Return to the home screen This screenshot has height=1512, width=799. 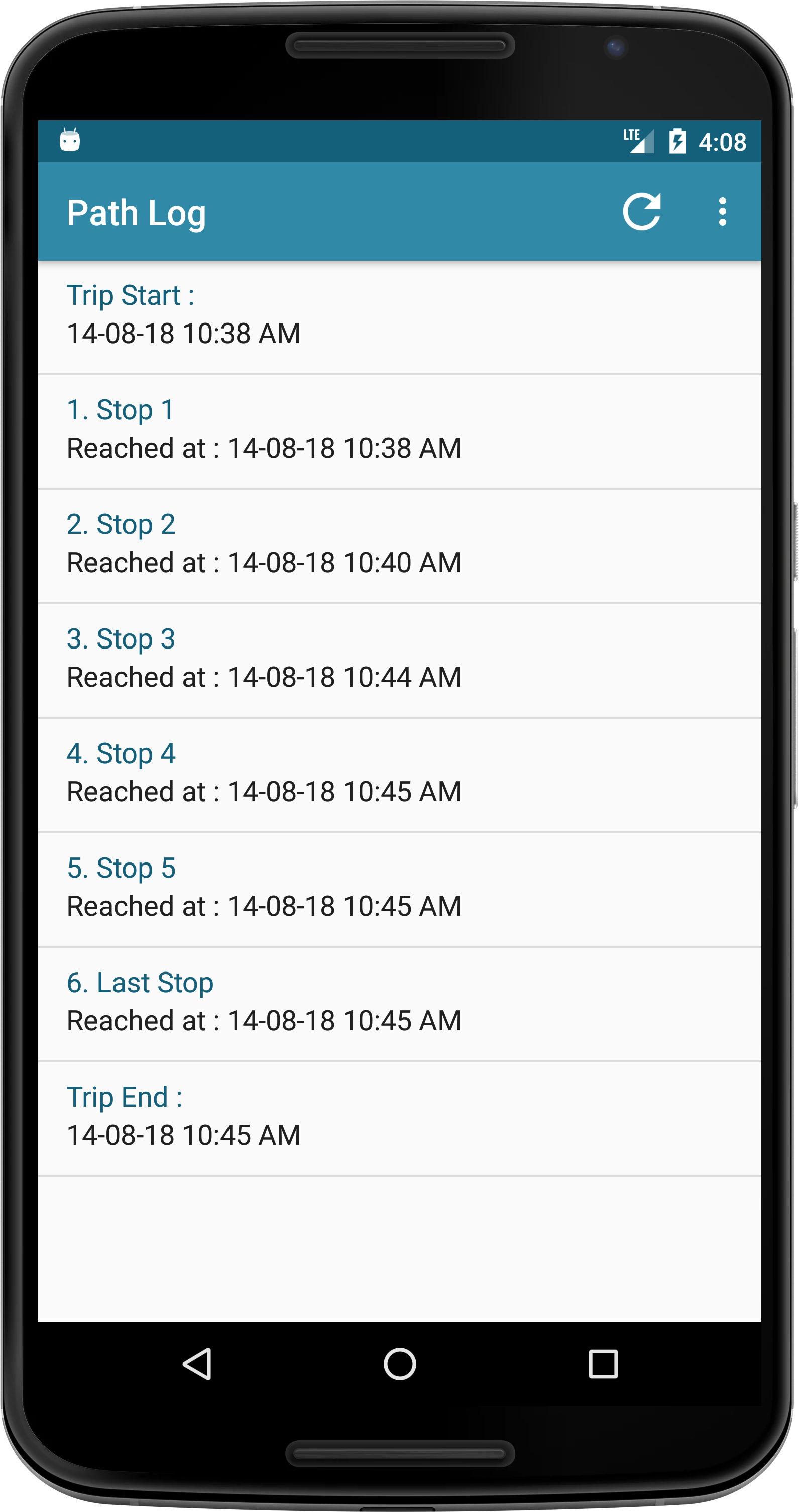coord(400,1363)
